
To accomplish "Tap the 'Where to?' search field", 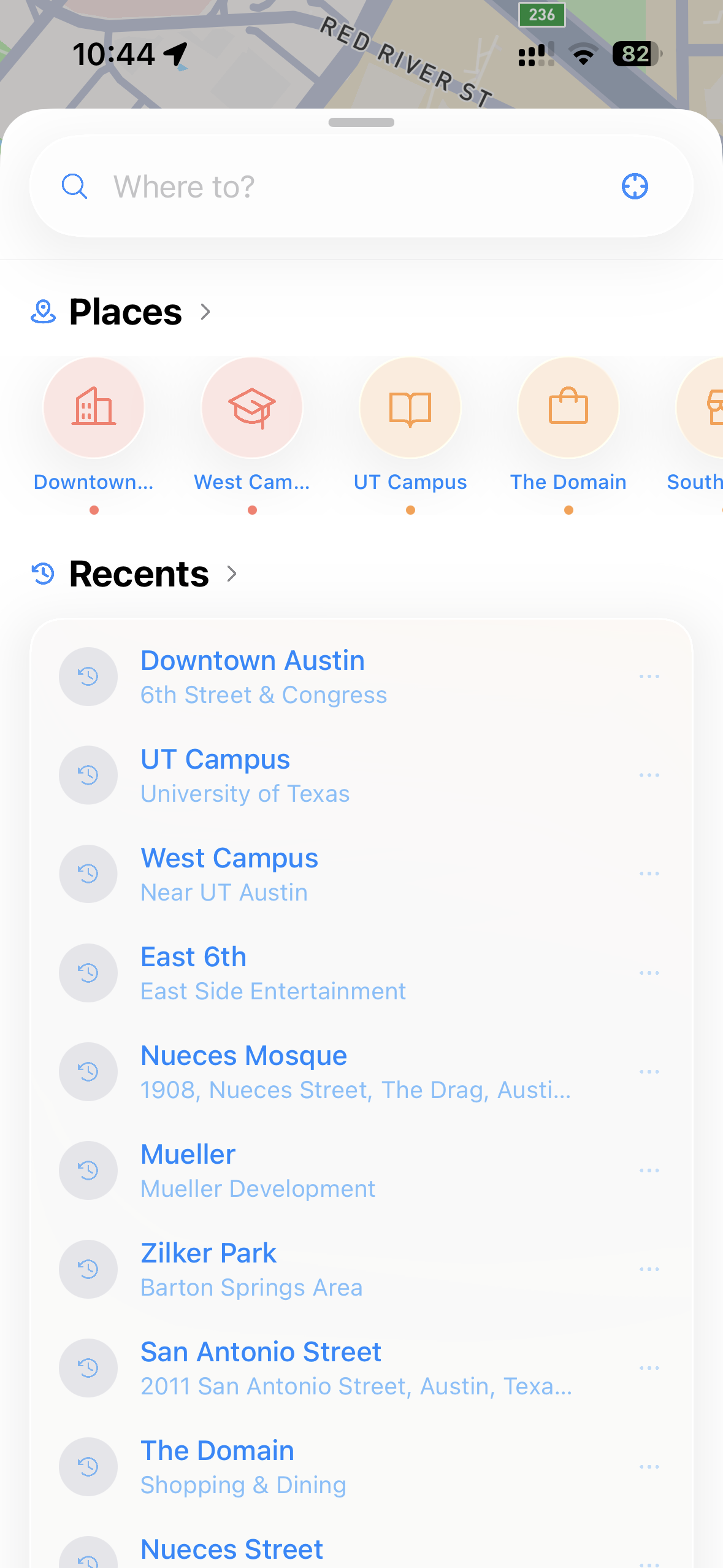I will 343,186.
